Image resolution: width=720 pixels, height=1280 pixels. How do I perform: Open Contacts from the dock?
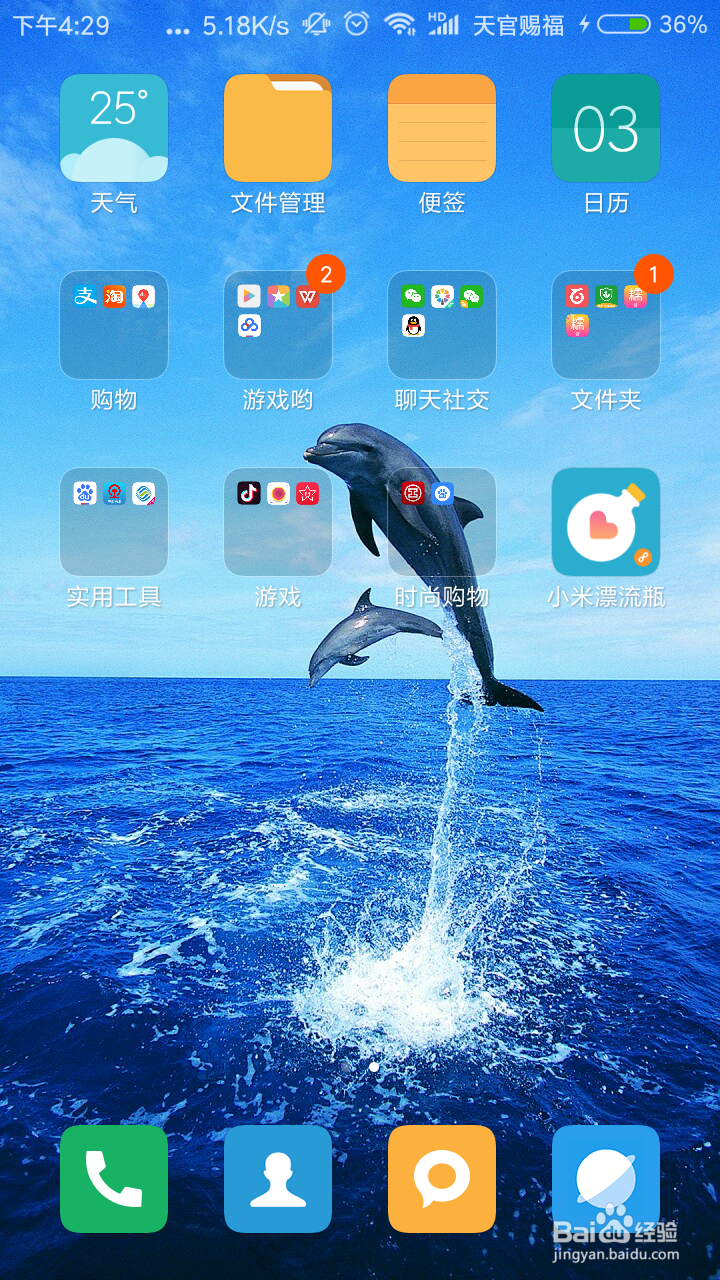(x=278, y=1180)
